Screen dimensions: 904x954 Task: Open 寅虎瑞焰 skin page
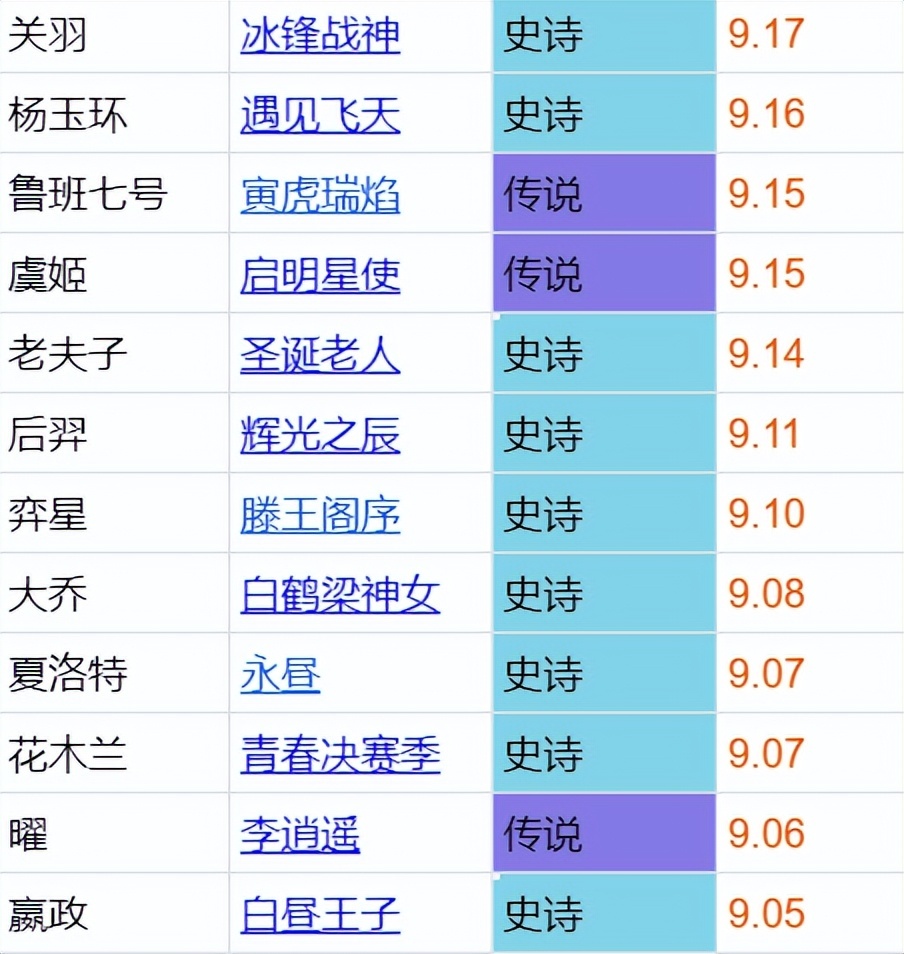coord(320,195)
